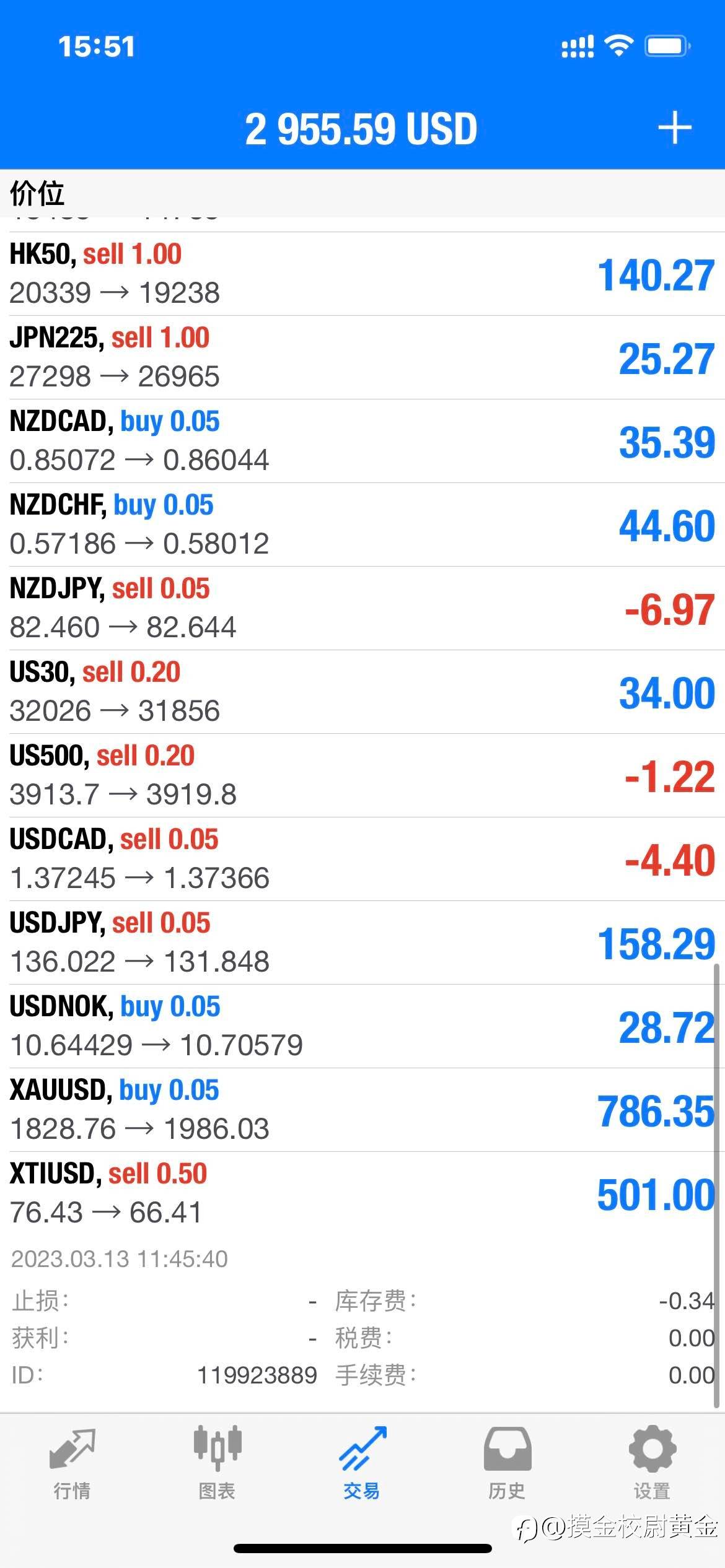Switch to the 图表 tab

[217, 1463]
